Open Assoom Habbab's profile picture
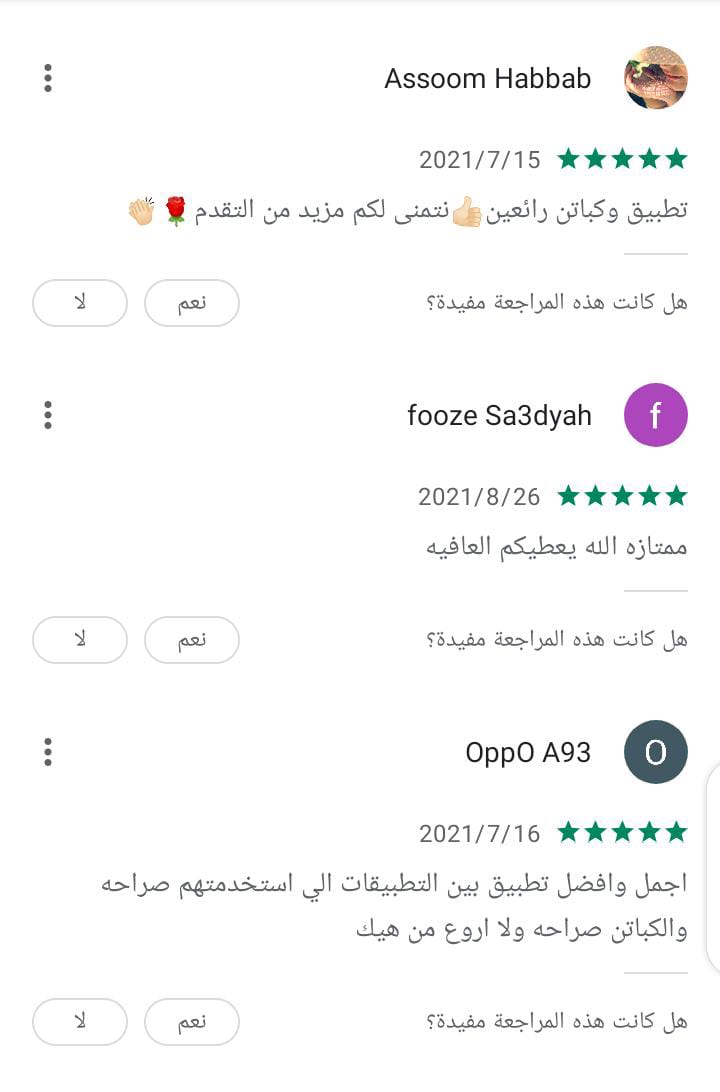 tap(655, 78)
